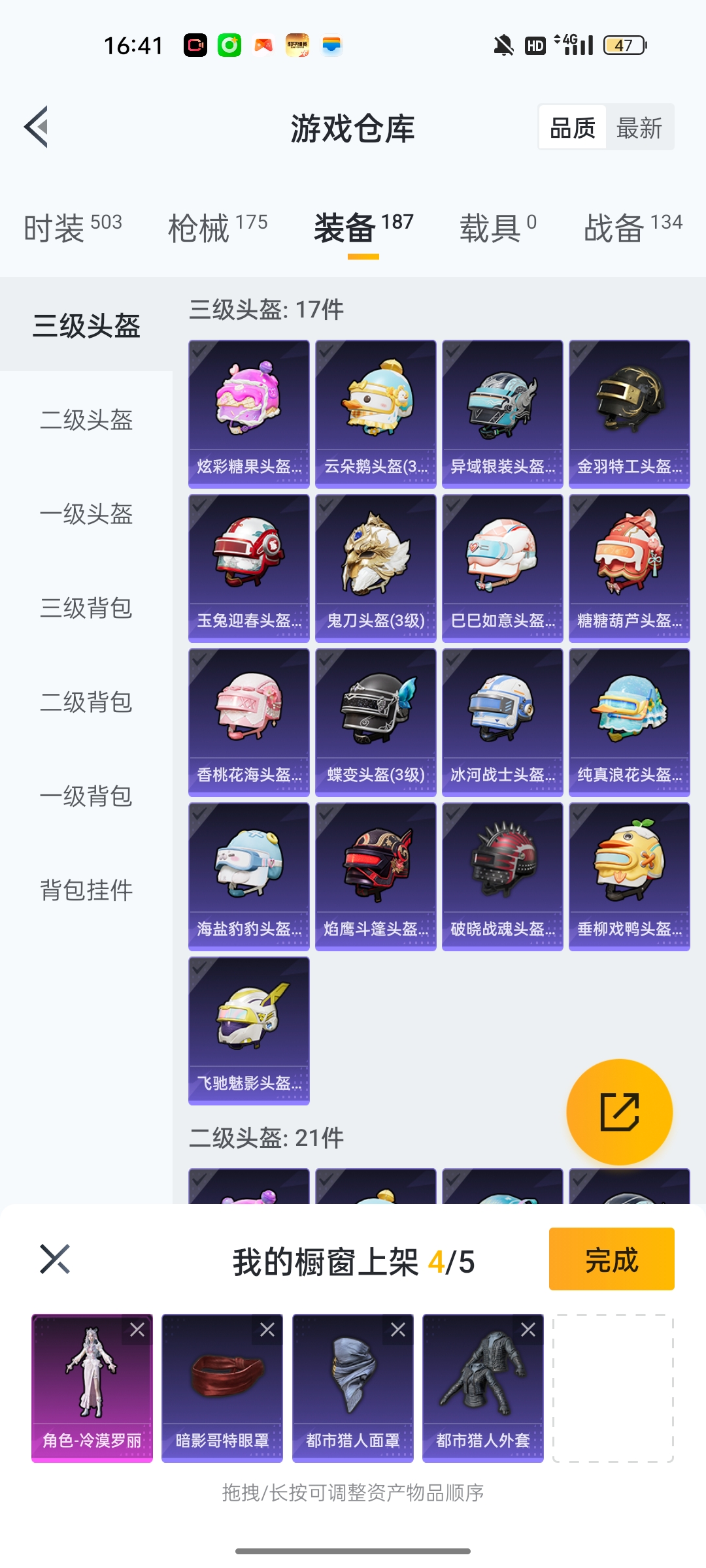Open 背包挂件 category

pos(86,890)
